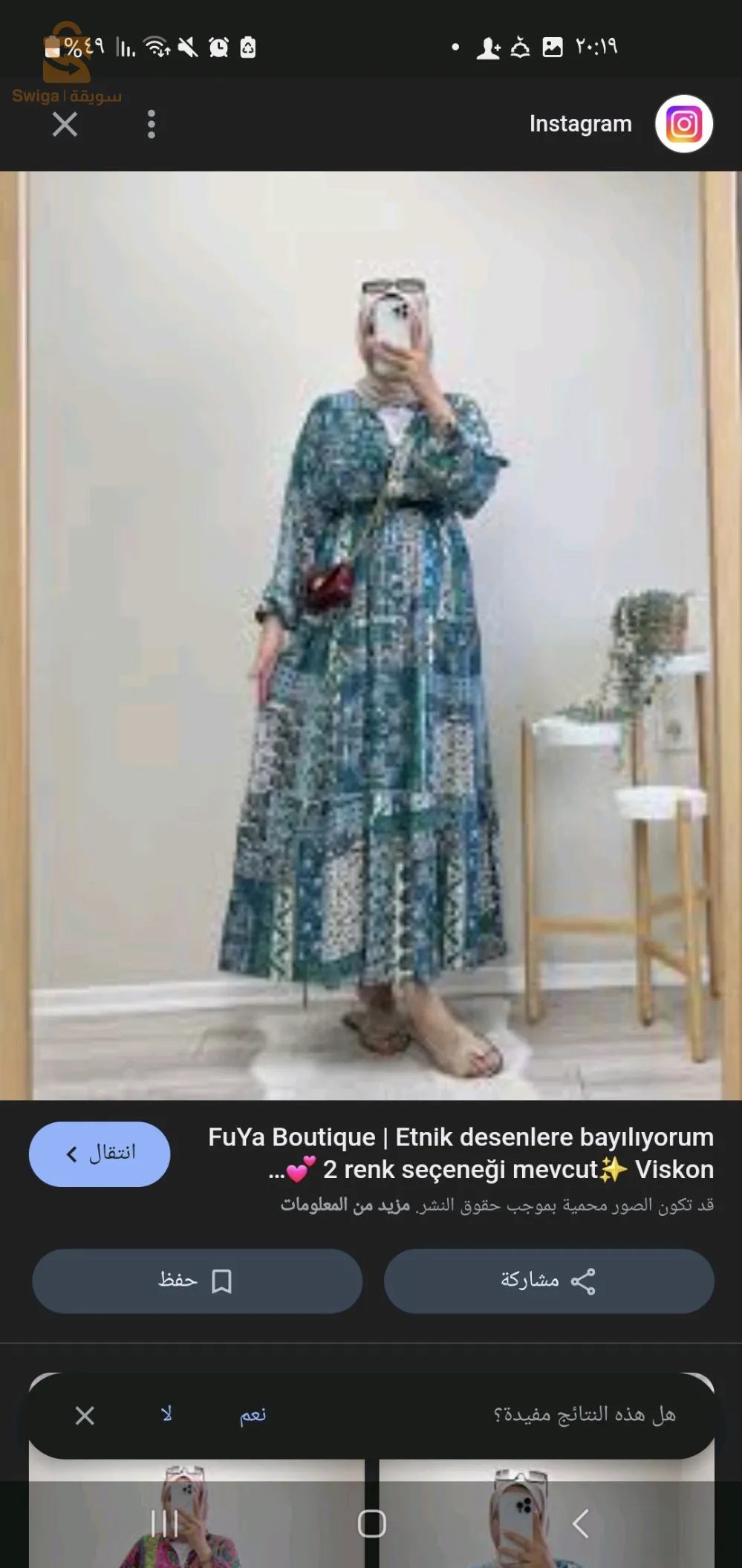742x1568 pixels.
Task: Tap the system home button
Action: 371,1523
